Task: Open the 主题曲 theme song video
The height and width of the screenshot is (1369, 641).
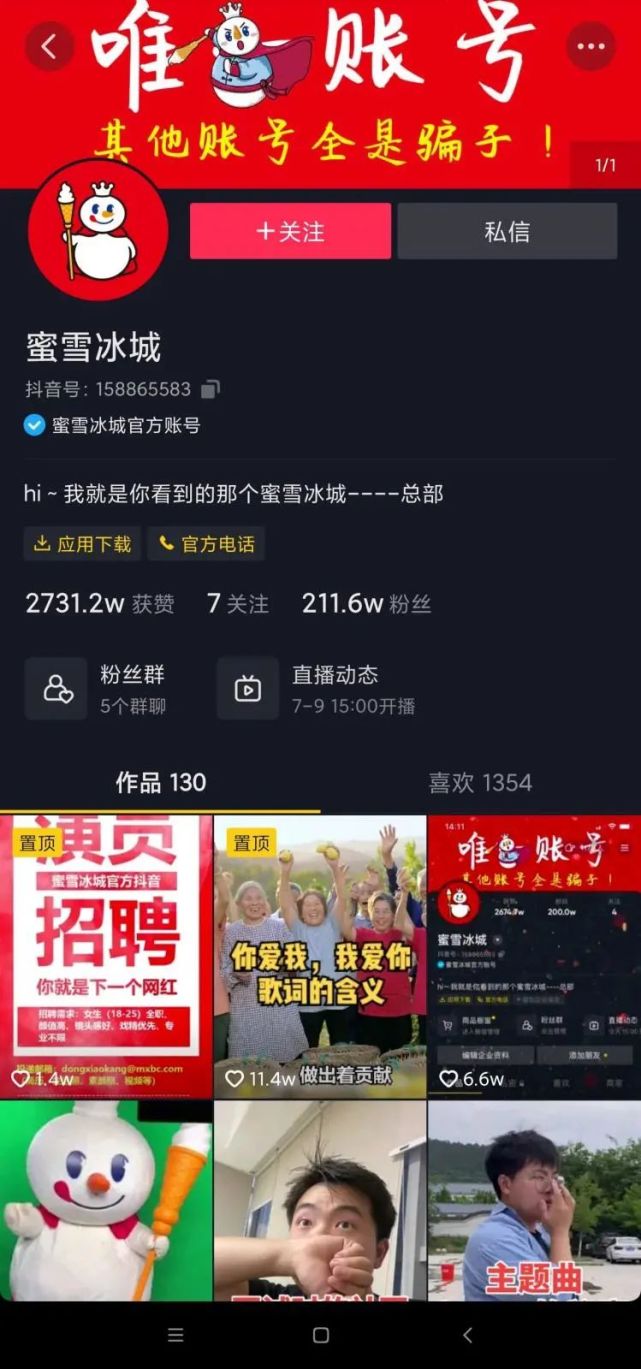Action: (534, 1200)
